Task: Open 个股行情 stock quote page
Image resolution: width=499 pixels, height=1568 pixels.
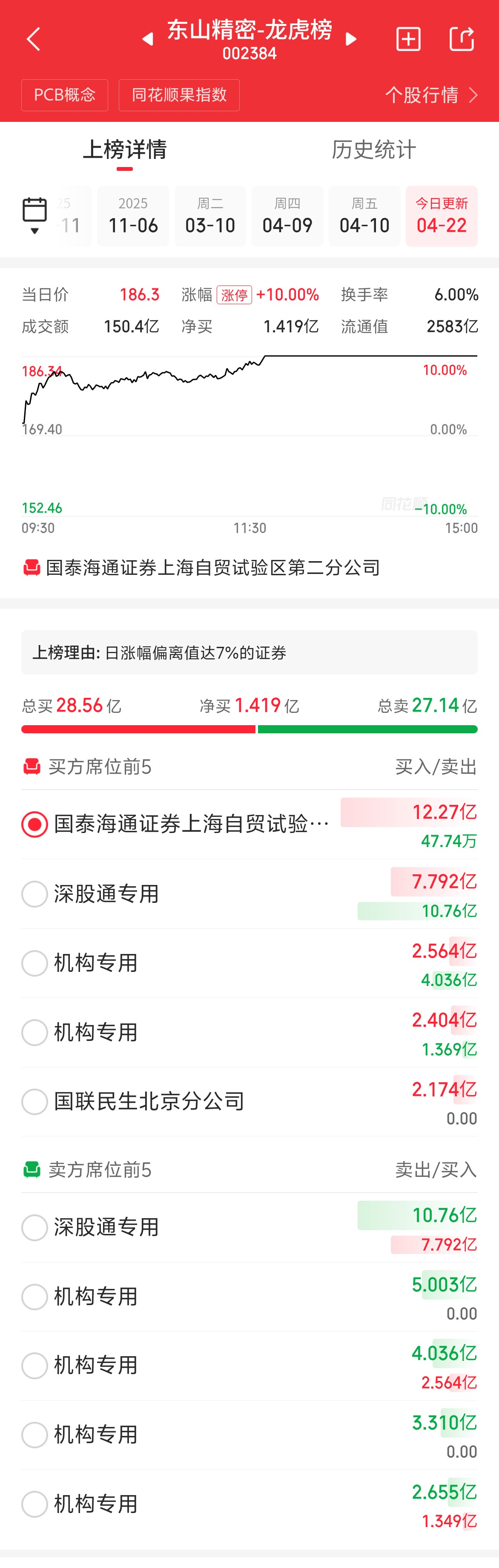Action: click(431, 95)
